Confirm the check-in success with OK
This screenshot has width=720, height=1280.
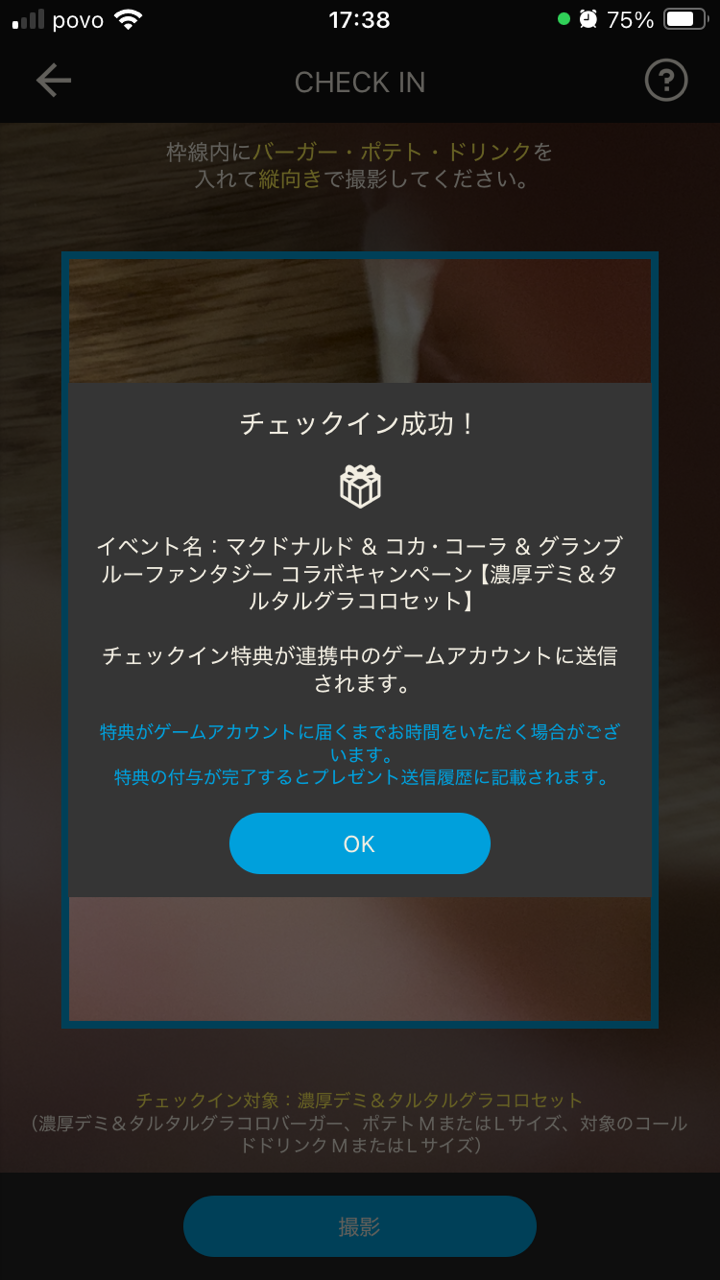point(359,844)
